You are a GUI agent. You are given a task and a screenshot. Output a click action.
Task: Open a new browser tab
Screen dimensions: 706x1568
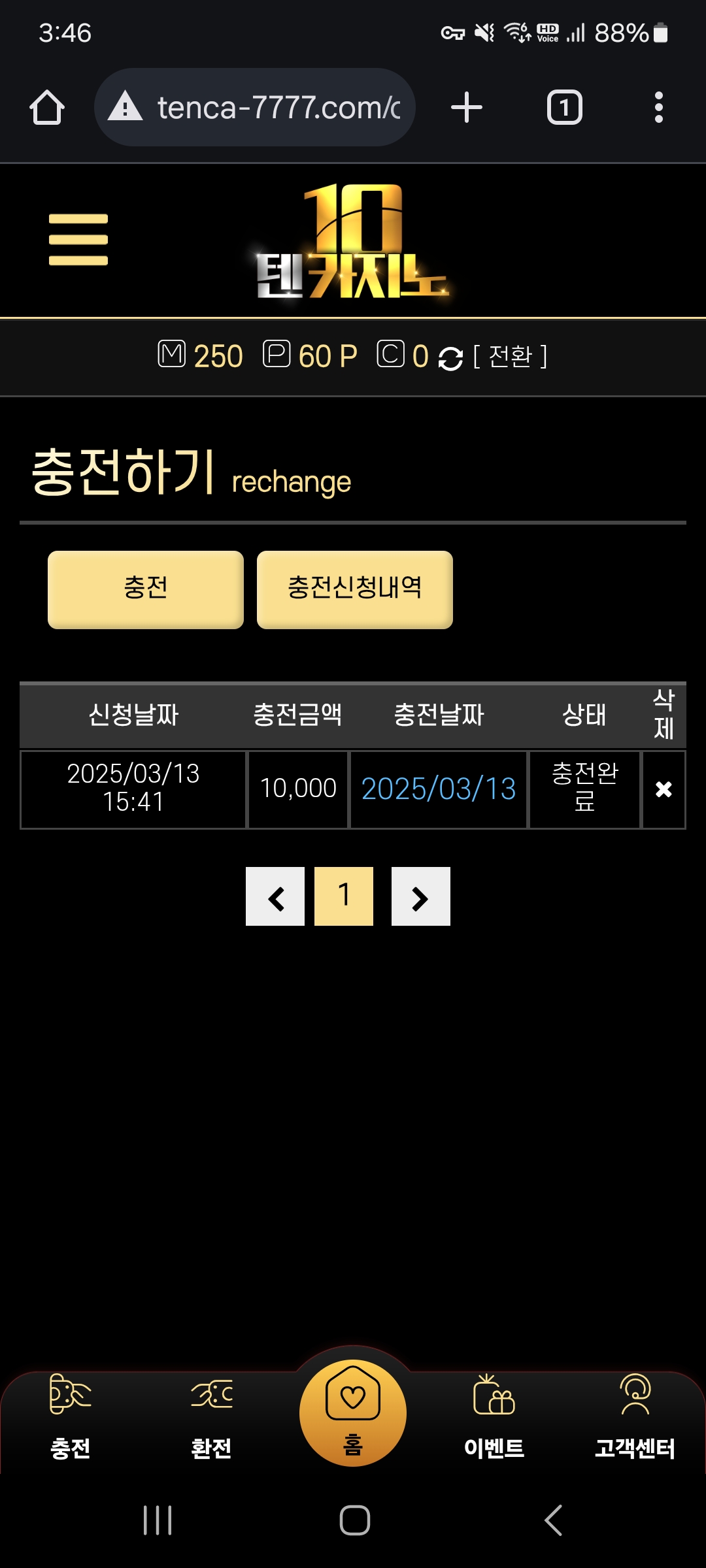coord(467,108)
